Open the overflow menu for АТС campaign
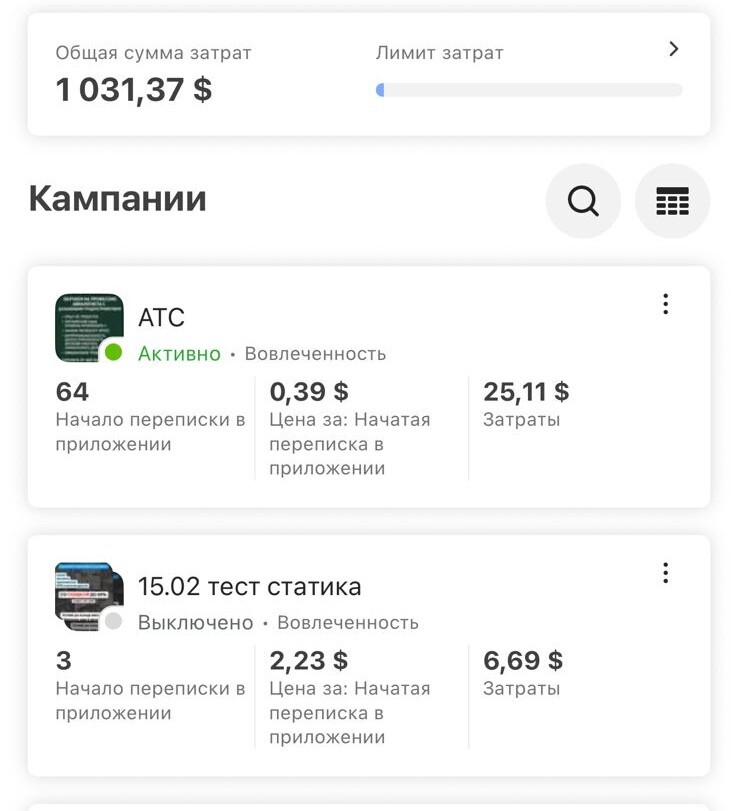The height and width of the screenshot is (811, 738). pos(665,305)
